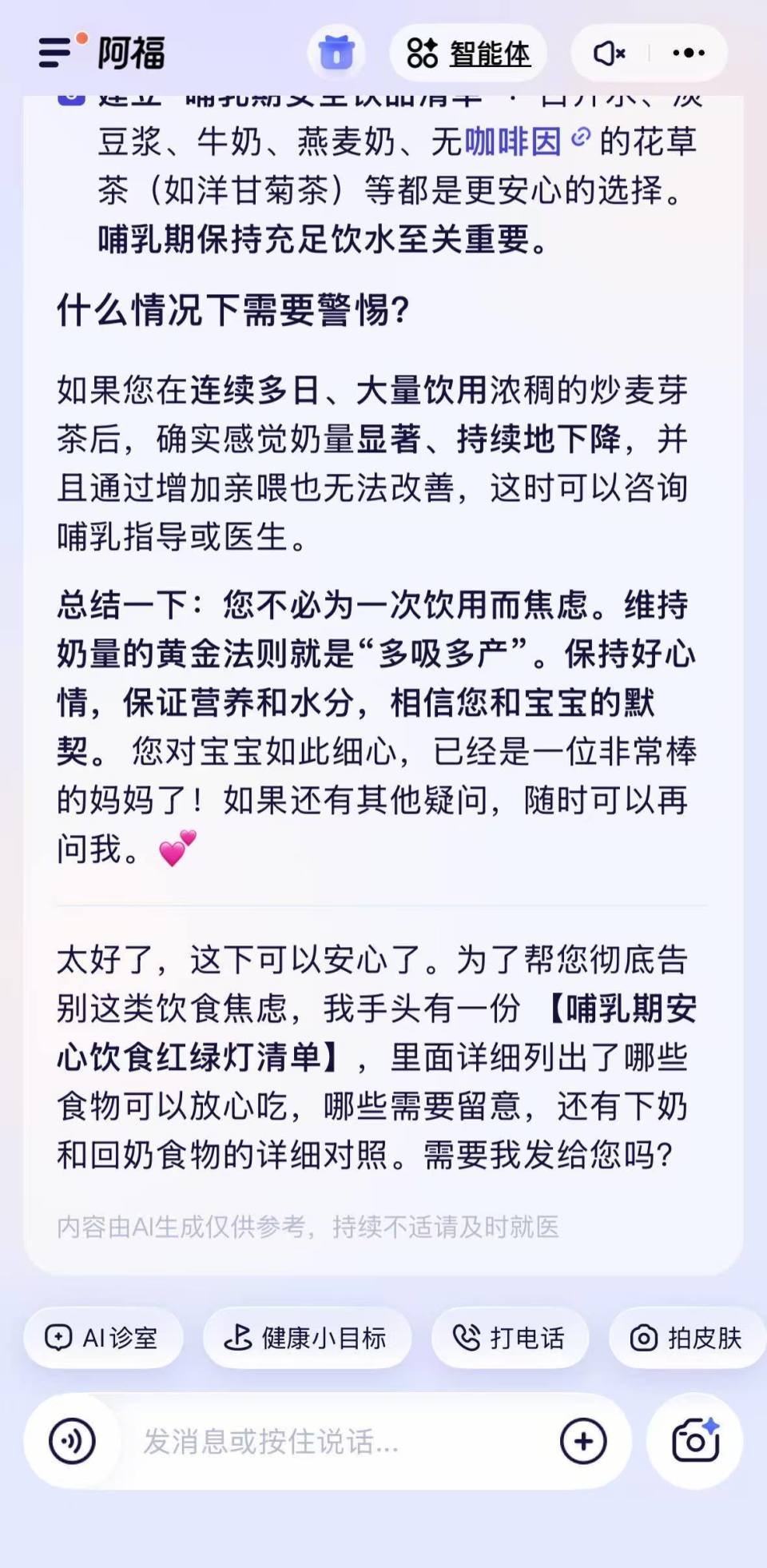Open the sparkle camera icon beside the input bar
The width and height of the screenshot is (767, 1568).
point(697,1442)
